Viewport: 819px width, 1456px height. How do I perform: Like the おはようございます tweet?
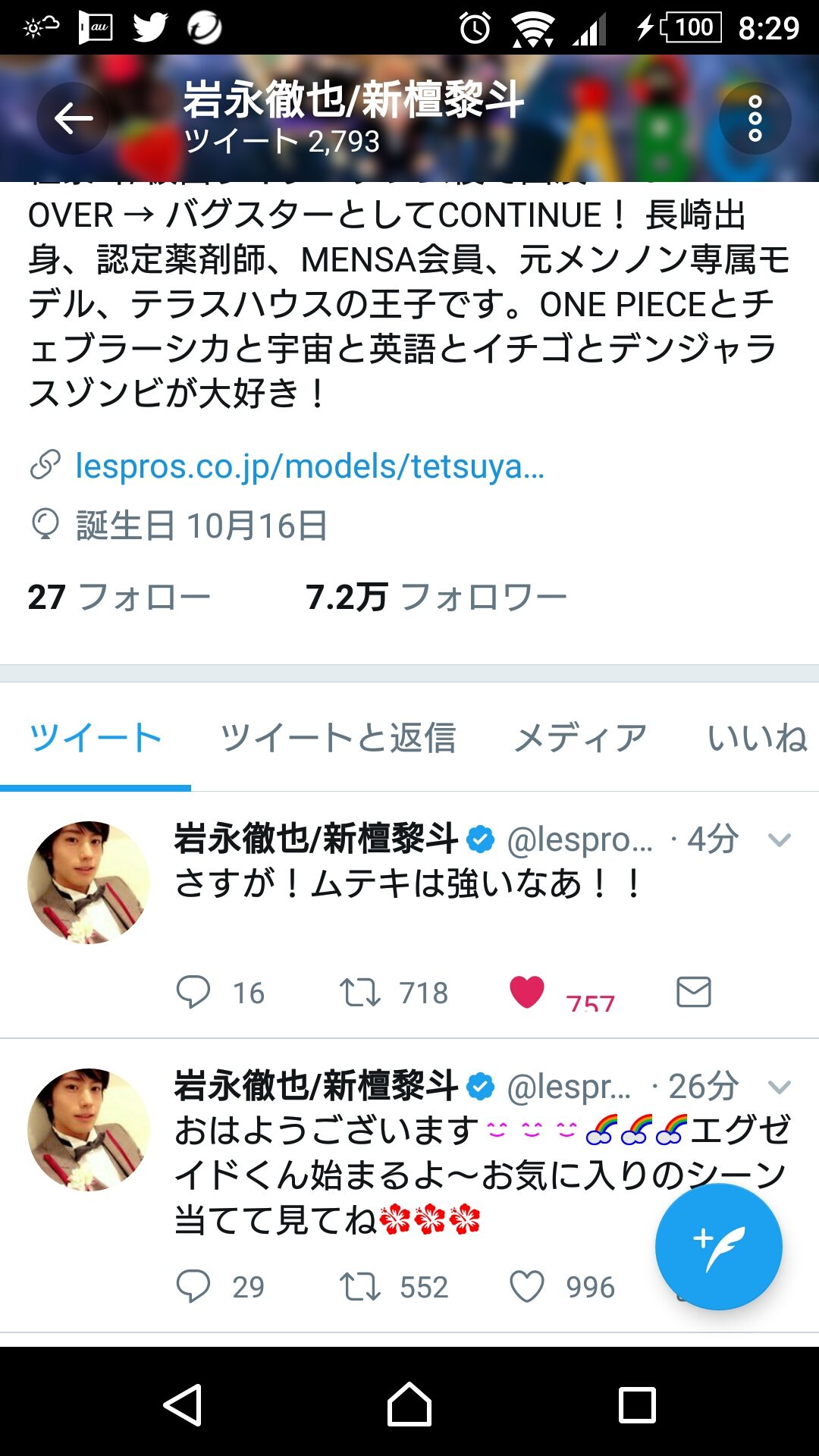click(x=527, y=1286)
